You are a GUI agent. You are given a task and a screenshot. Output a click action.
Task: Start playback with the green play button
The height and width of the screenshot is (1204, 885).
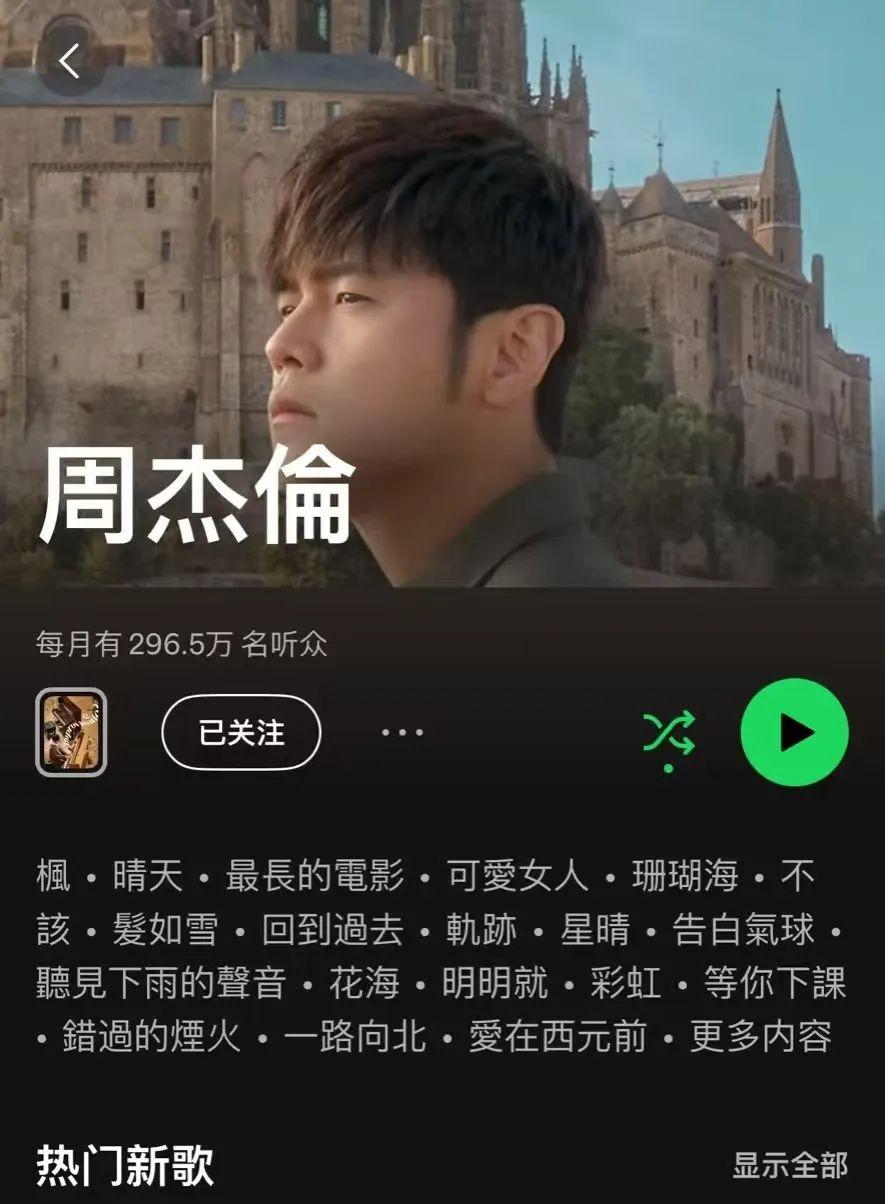[794, 732]
